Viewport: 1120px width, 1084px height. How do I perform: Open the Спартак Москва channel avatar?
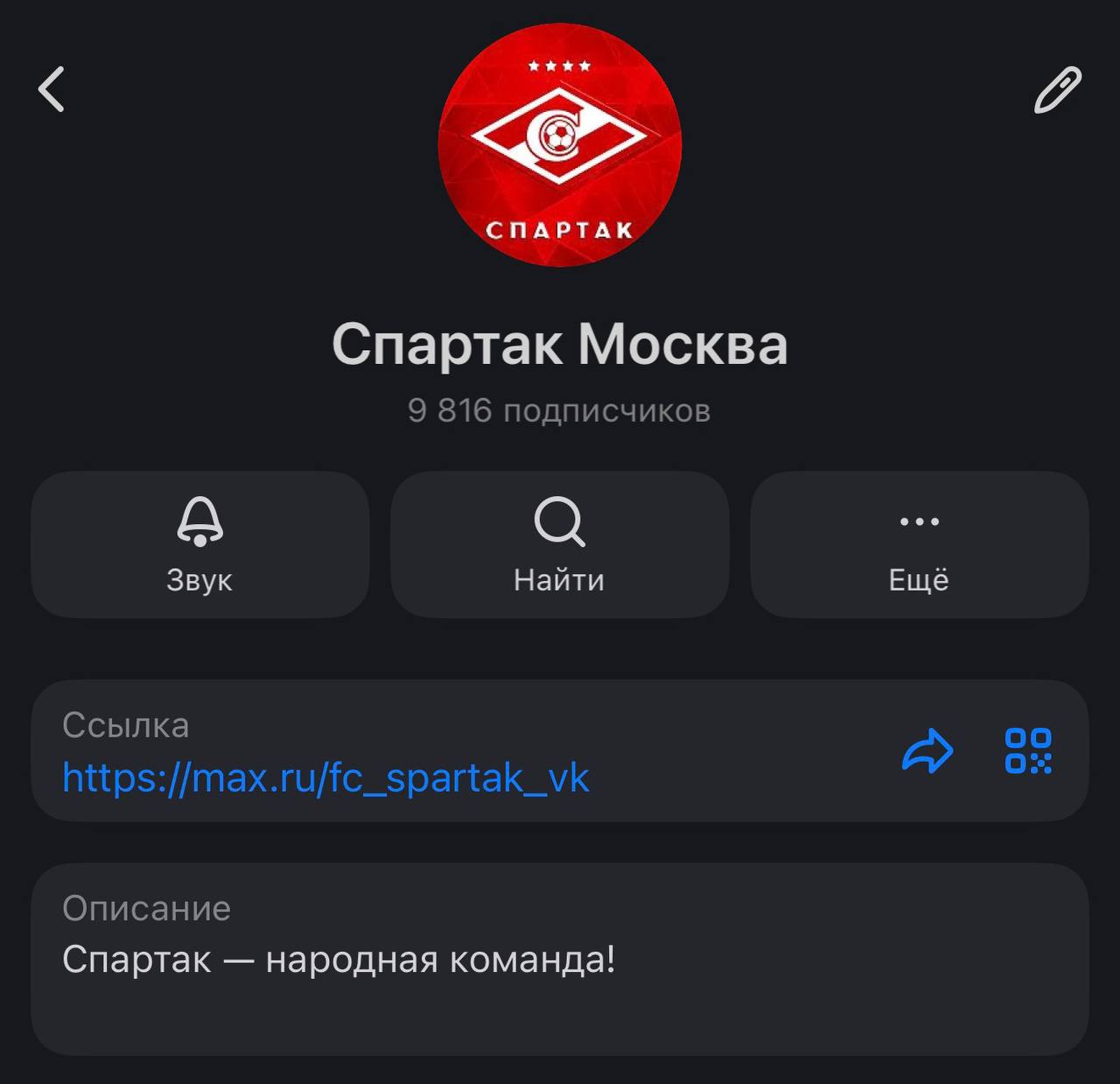pyautogui.click(x=560, y=145)
